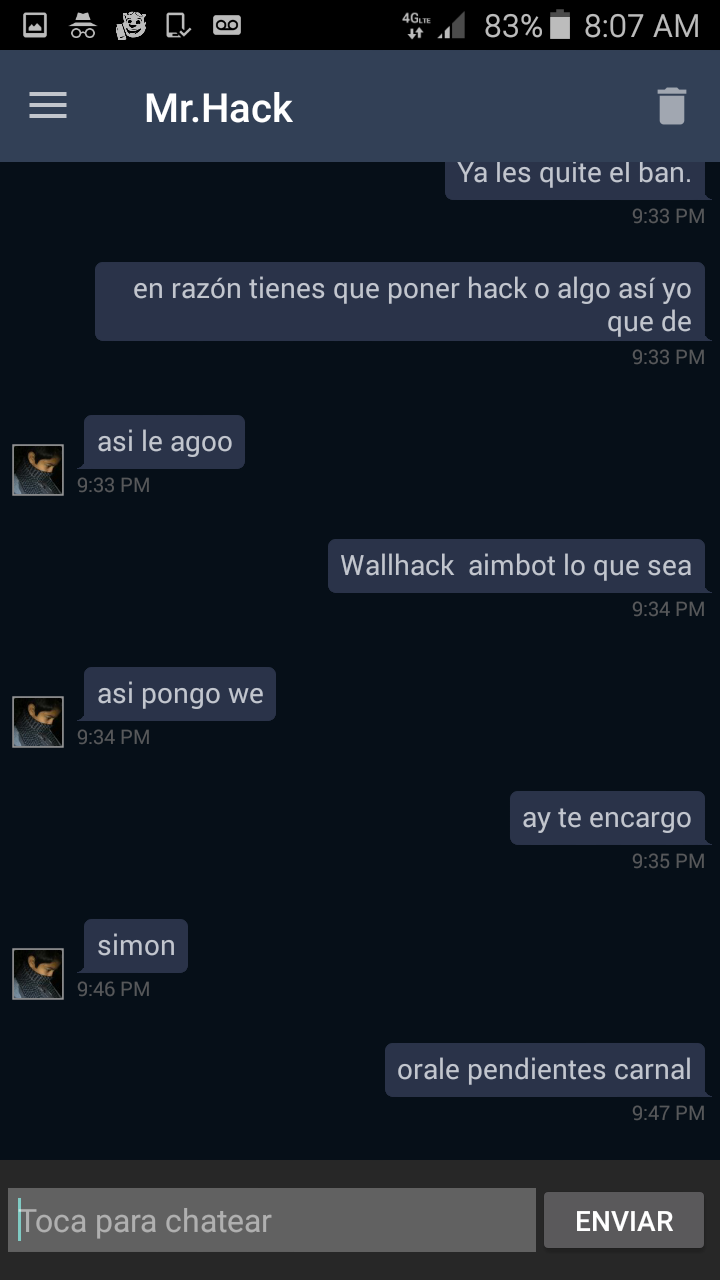Focus the 'Toca para chatear' message field

(272, 1220)
